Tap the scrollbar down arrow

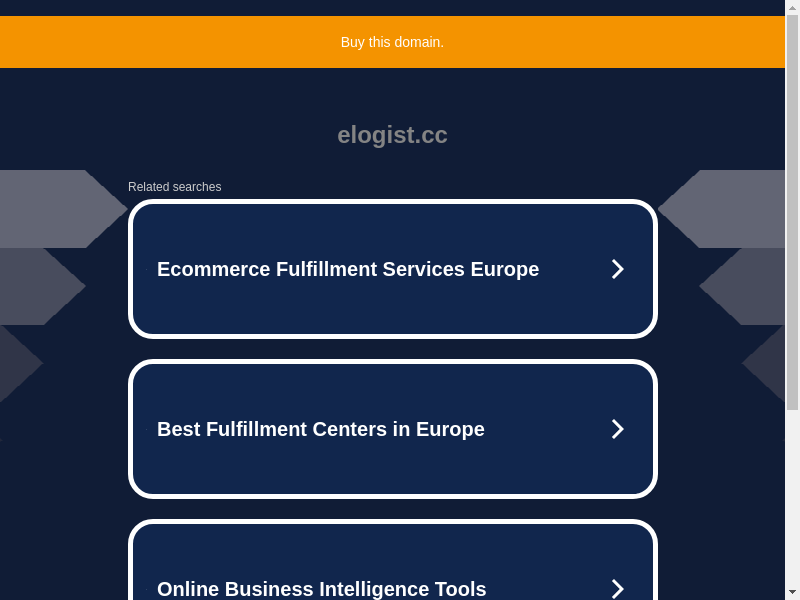792,592
